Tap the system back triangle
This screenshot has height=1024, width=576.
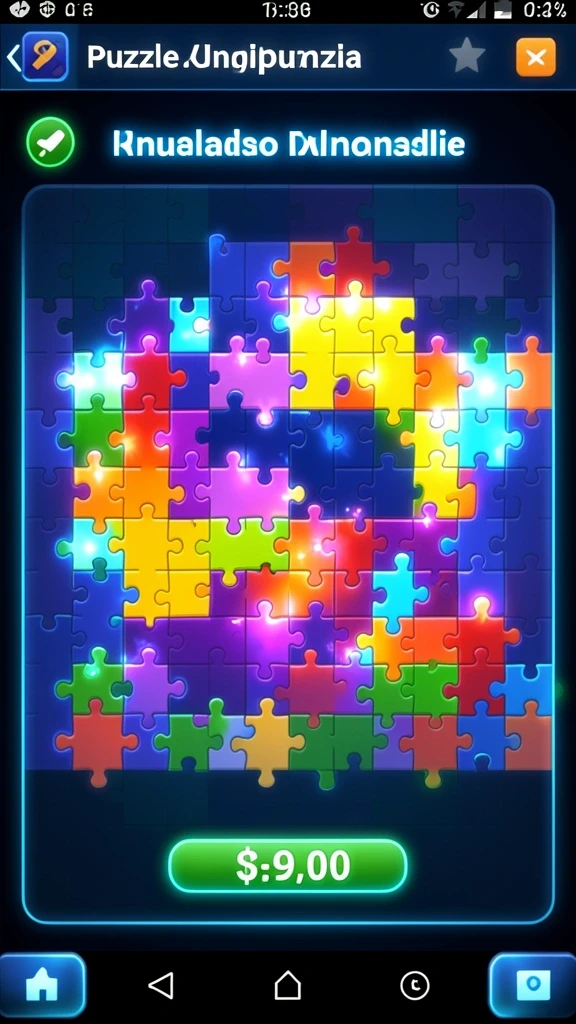tap(161, 985)
